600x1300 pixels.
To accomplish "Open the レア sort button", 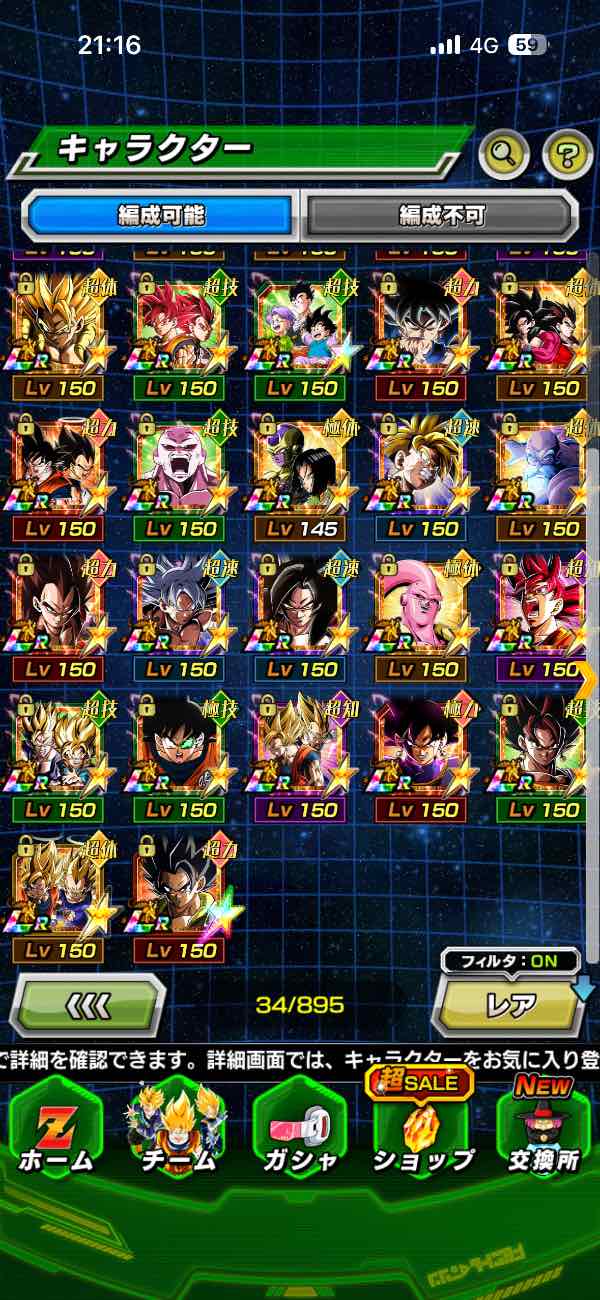I will point(510,1004).
